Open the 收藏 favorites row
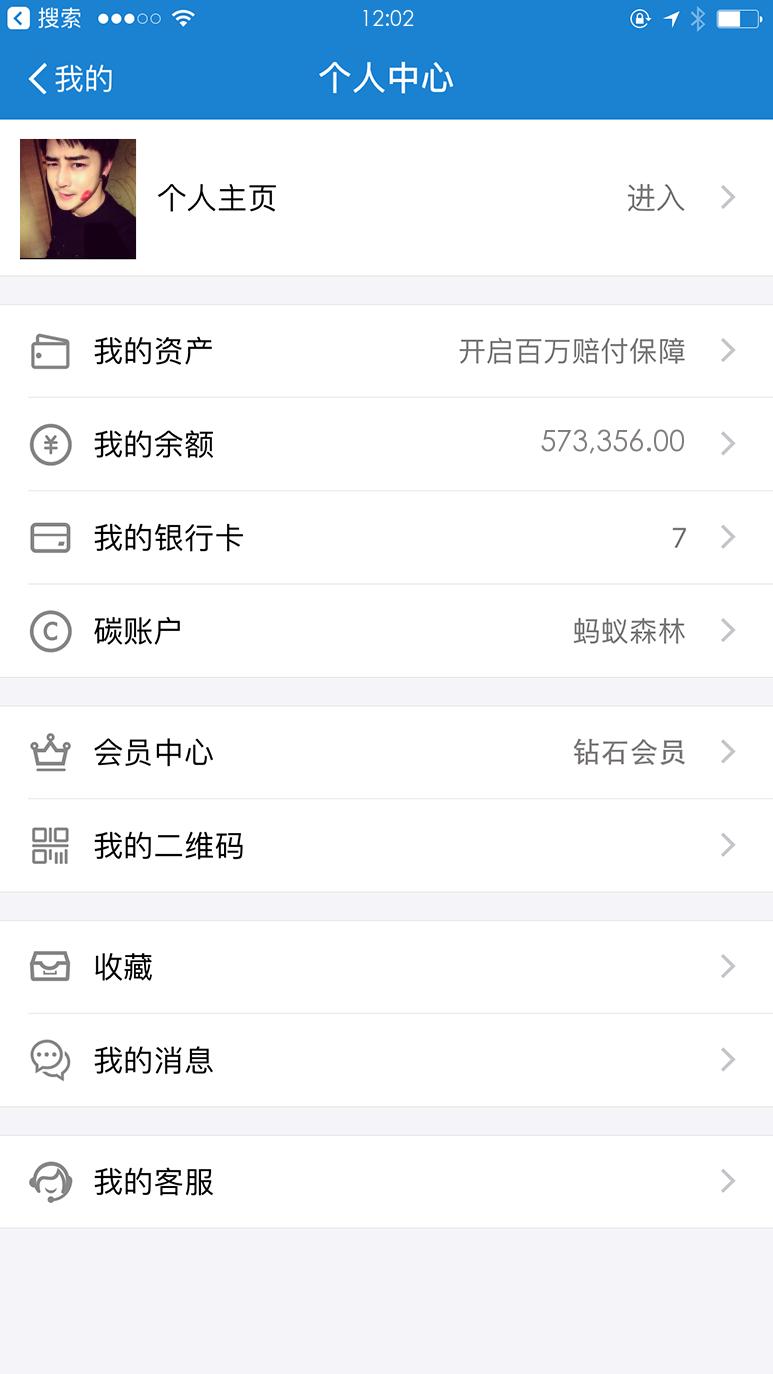Screen dimensions: 773x1374 pyautogui.click(x=386, y=967)
